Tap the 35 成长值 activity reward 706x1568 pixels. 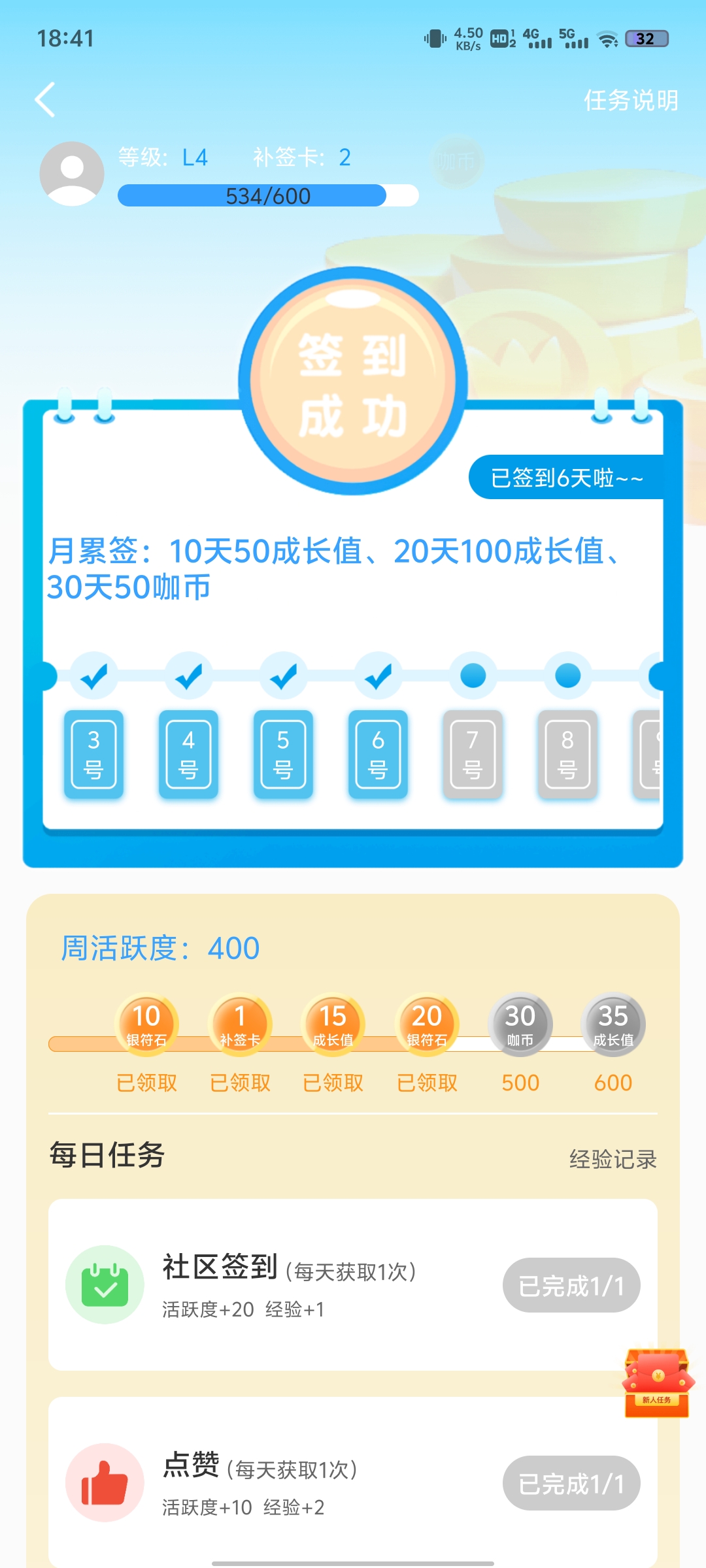613,1024
